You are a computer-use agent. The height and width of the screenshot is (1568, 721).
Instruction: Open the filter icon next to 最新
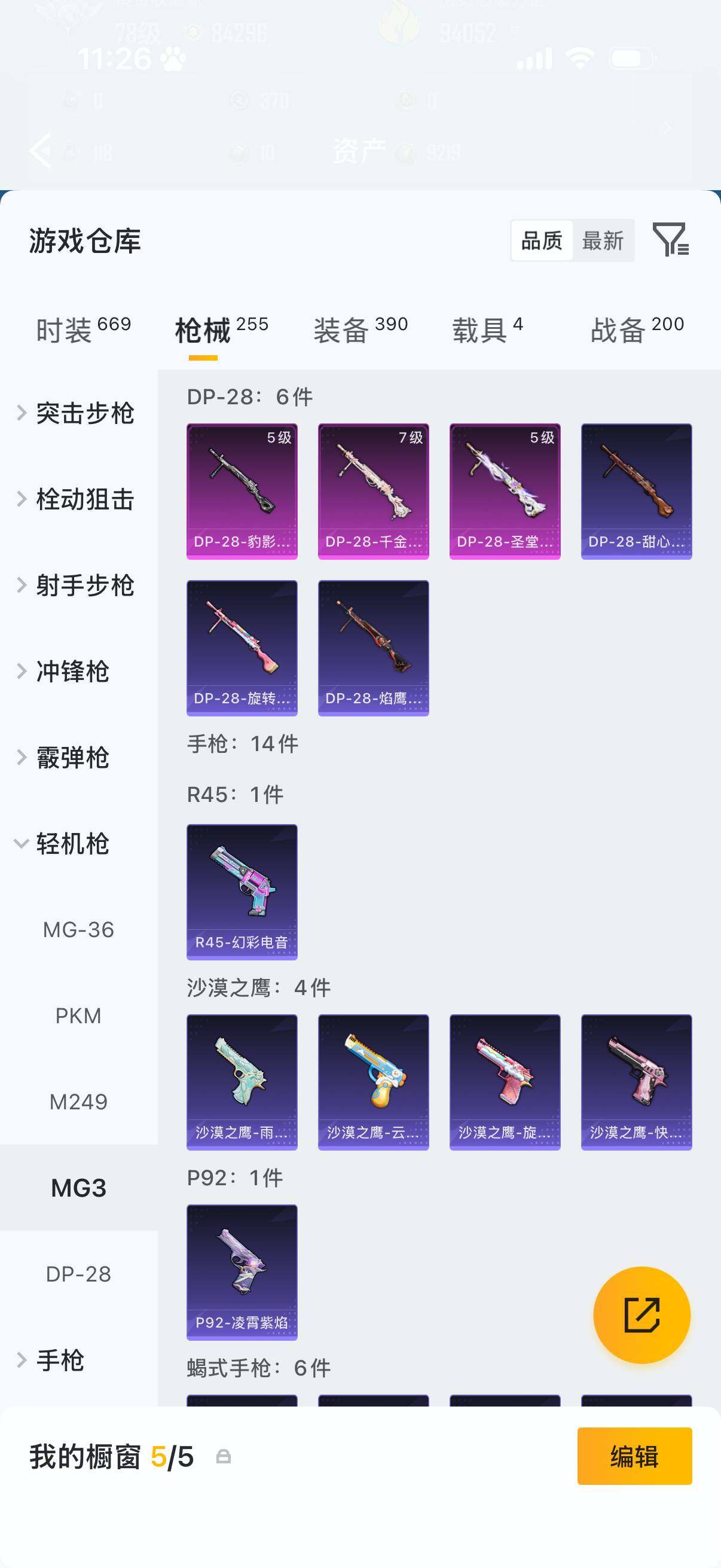671,239
